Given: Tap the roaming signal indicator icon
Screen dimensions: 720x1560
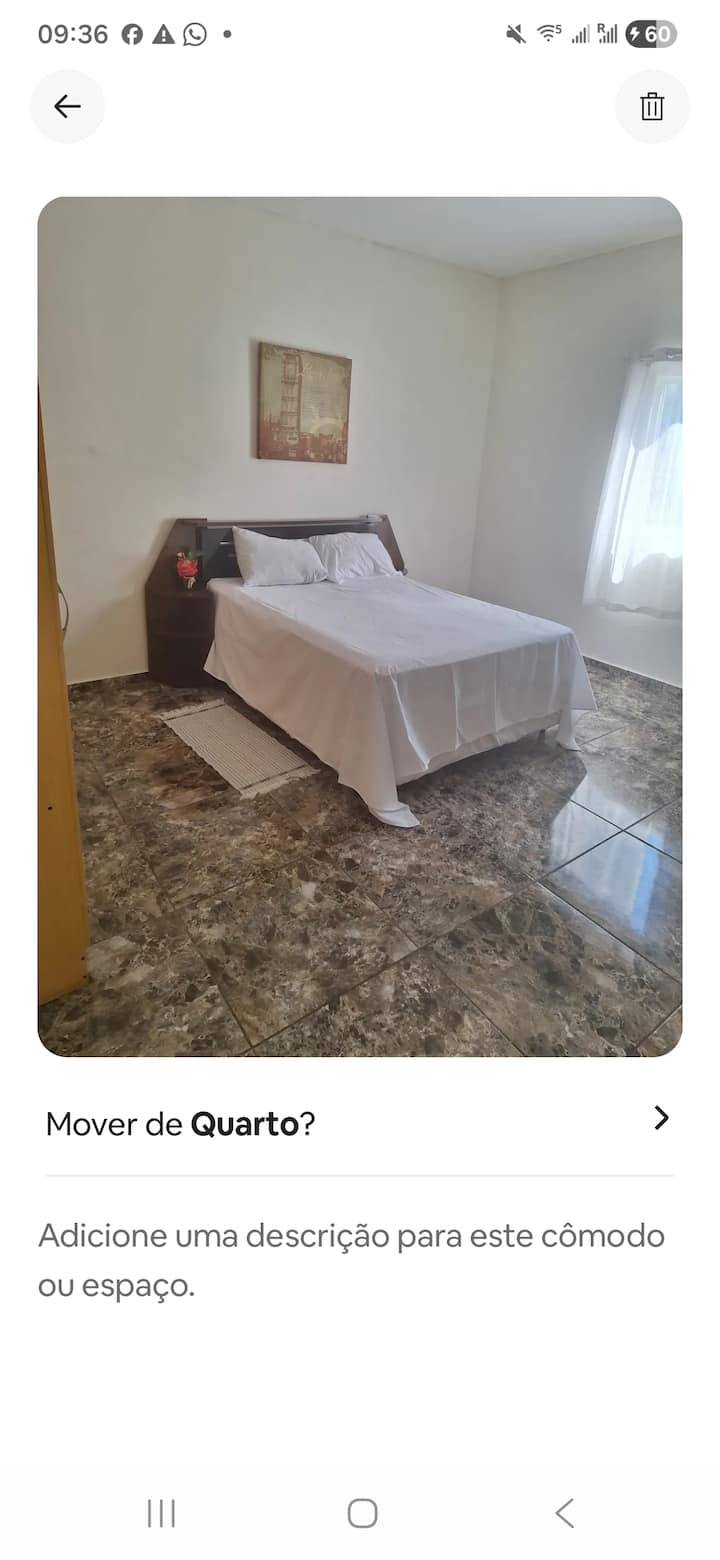Looking at the screenshot, I should (609, 33).
